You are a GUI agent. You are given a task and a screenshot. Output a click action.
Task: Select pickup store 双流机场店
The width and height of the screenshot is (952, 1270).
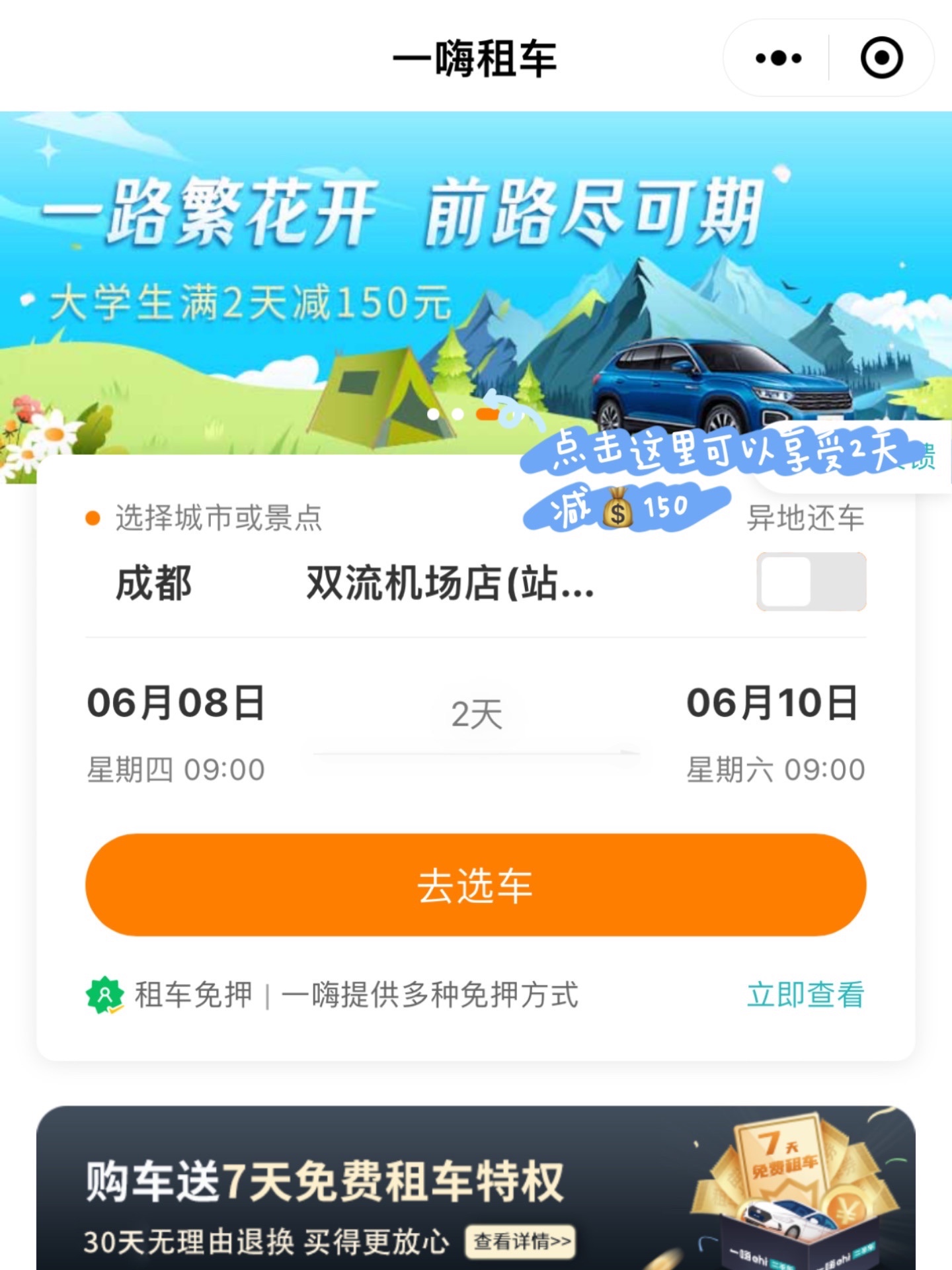tap(450, 583)
